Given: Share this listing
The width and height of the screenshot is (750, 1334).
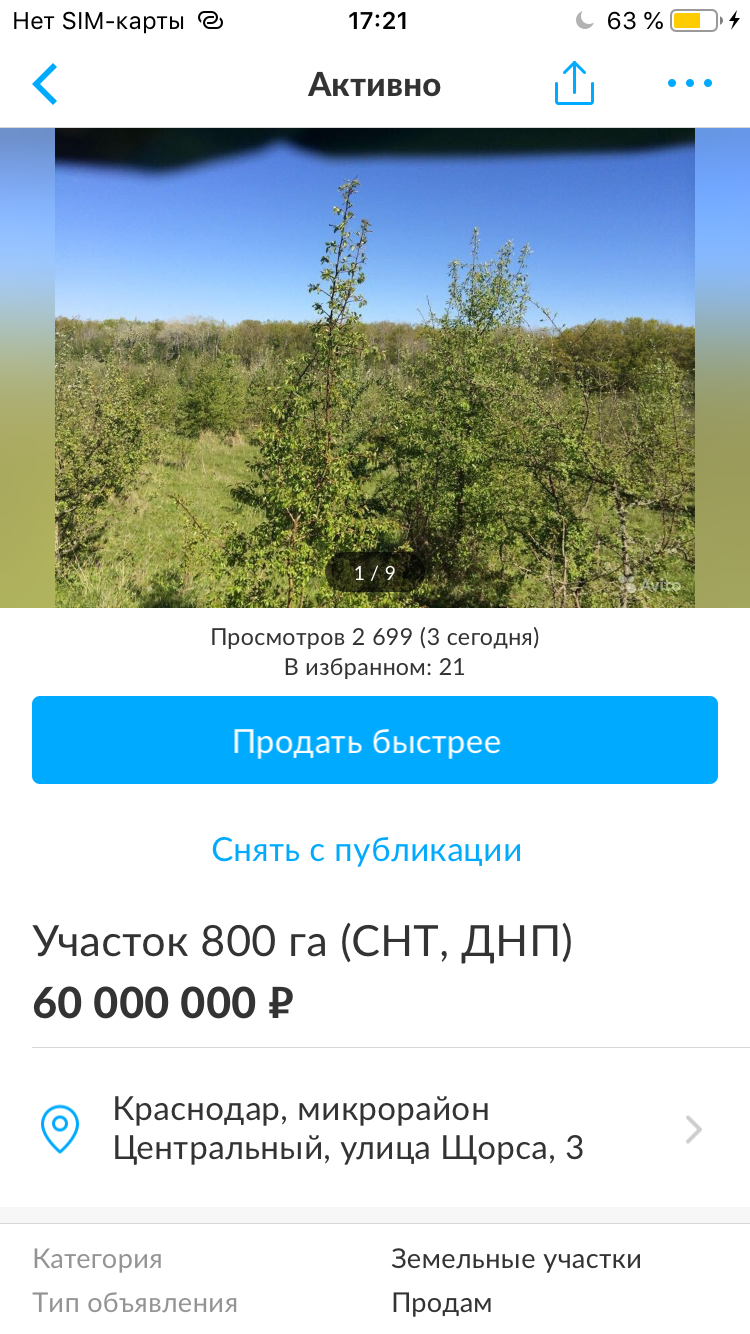Looking at the screenshot, I should [x=574, y=84].
